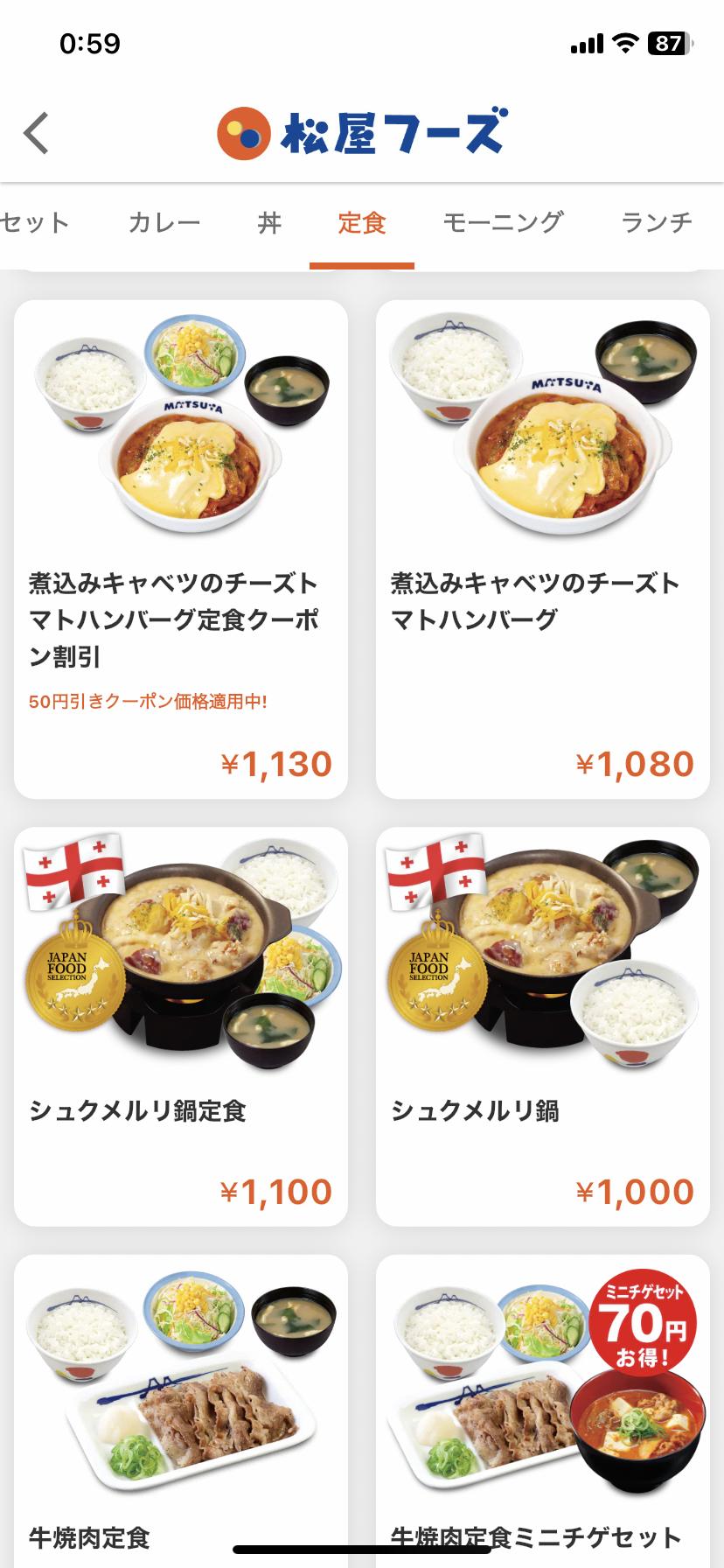Image resolution: width=724 pixels, height=1568 pixels.
Task: Select the 定食 tab
Action: [x=362, y=222]
